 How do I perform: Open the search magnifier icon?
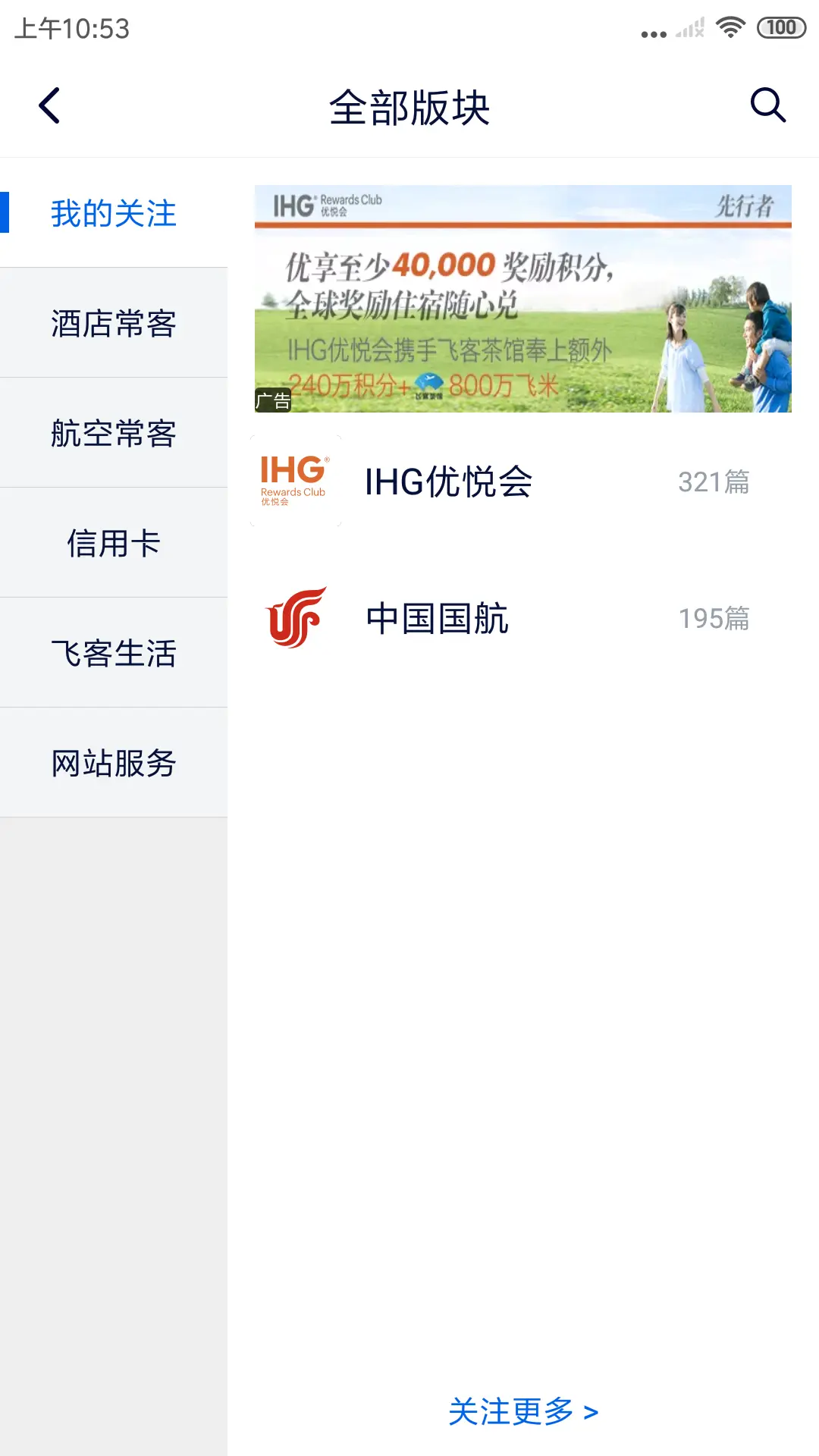coord(767,105)
